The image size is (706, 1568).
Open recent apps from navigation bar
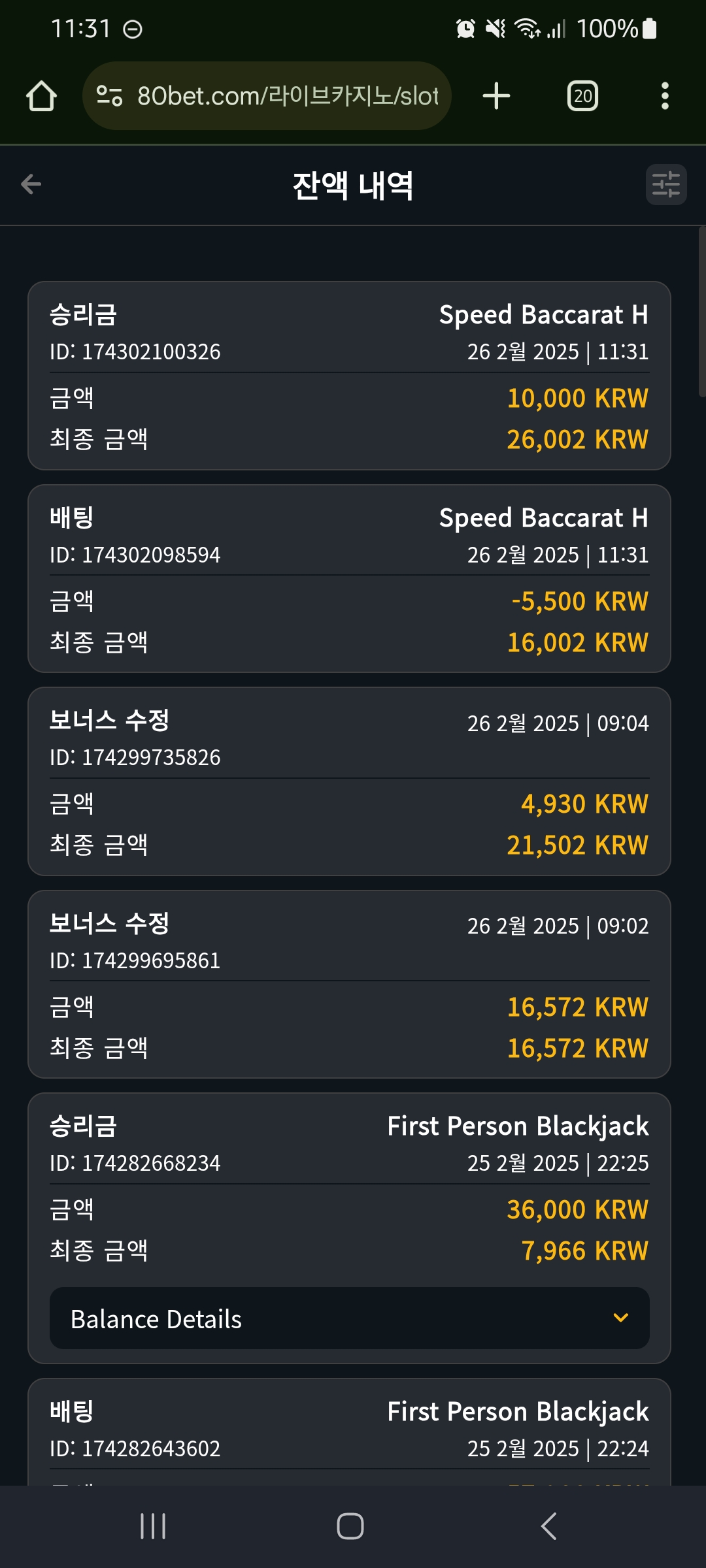(x=153, y=1526)
